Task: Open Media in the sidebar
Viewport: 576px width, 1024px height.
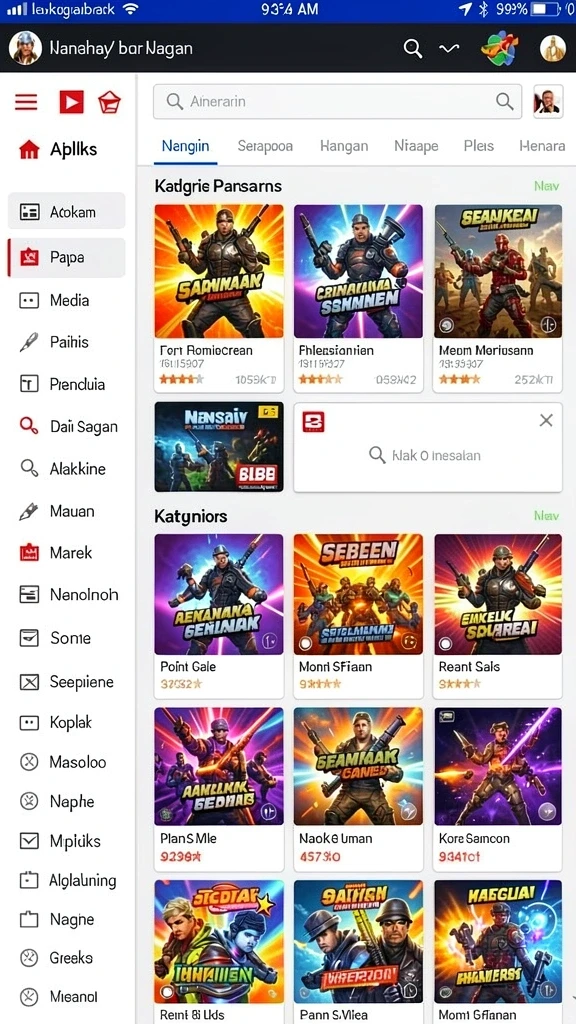Action: coord(67,300)
